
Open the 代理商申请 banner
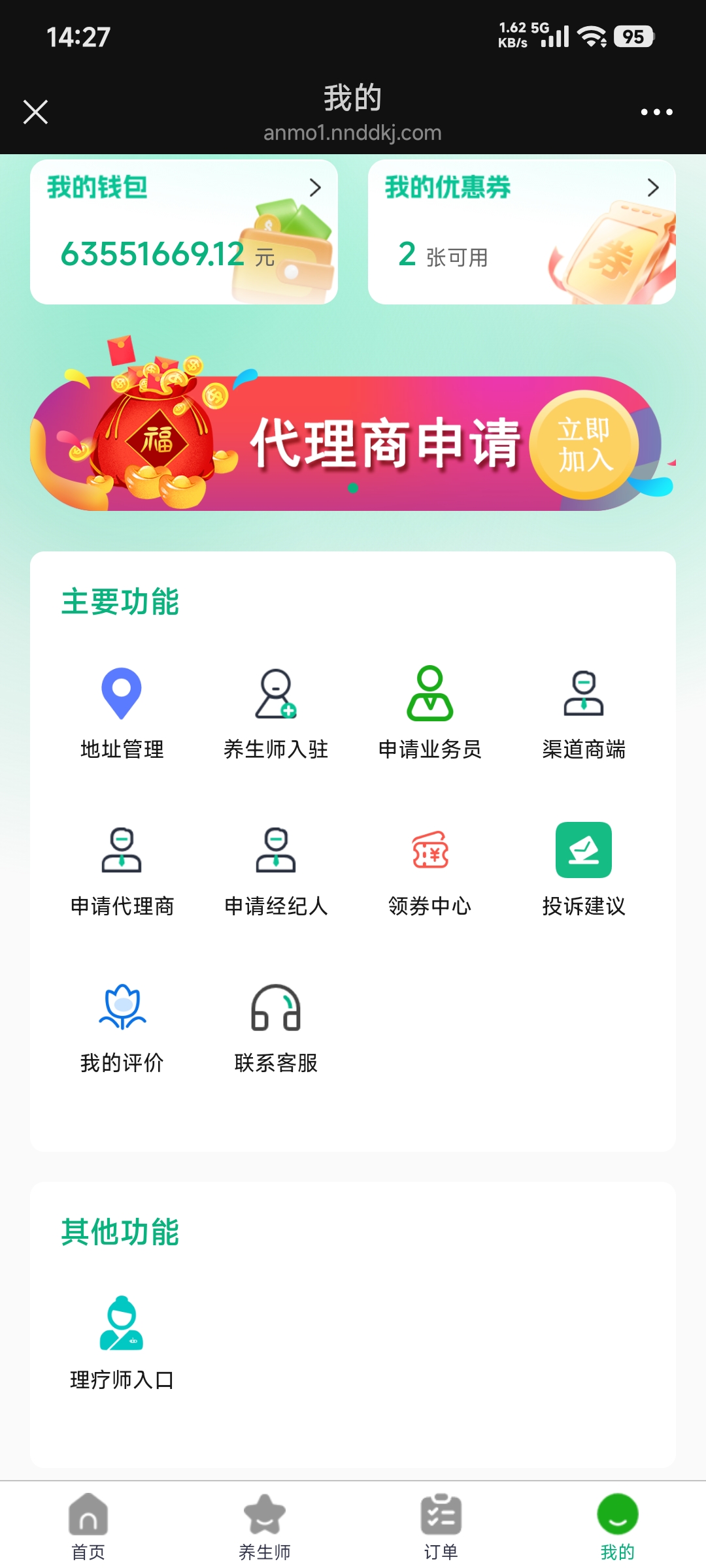point(353,444)
